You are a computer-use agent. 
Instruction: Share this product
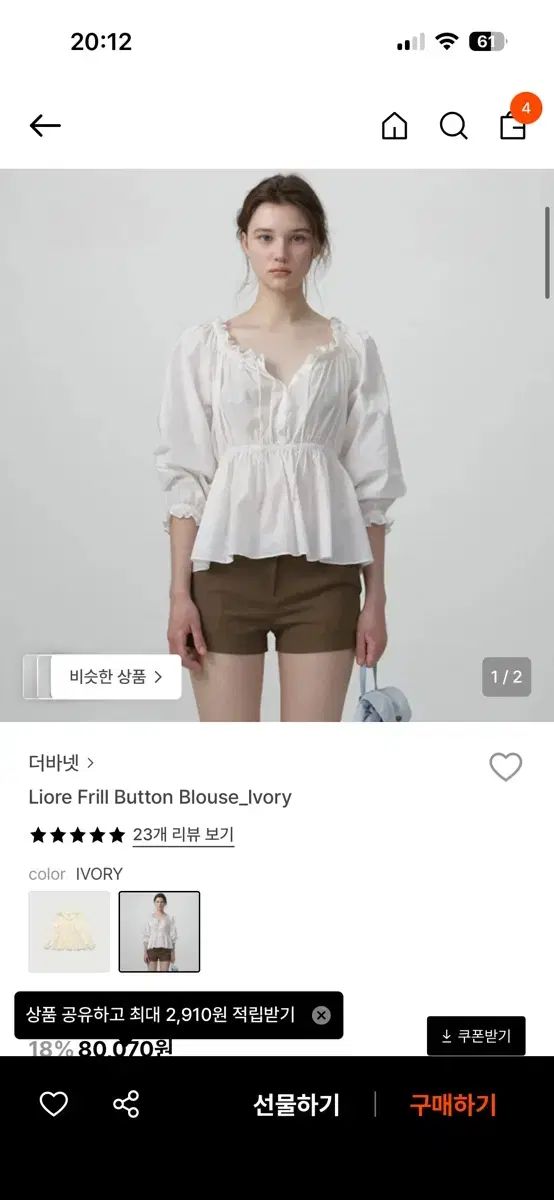point(126,1104)
